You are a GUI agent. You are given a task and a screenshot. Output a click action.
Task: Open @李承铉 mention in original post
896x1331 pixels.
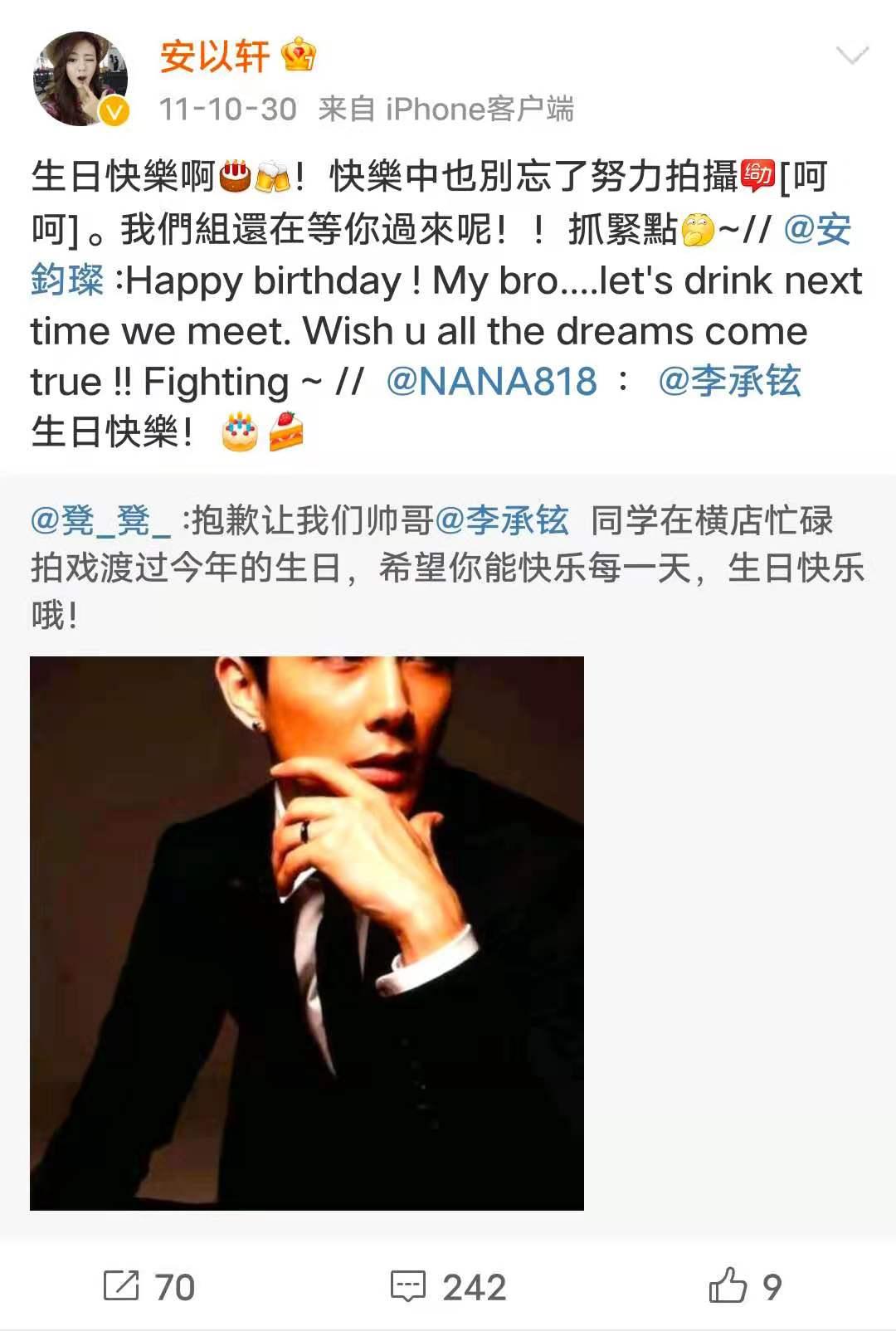coord(502,520)
